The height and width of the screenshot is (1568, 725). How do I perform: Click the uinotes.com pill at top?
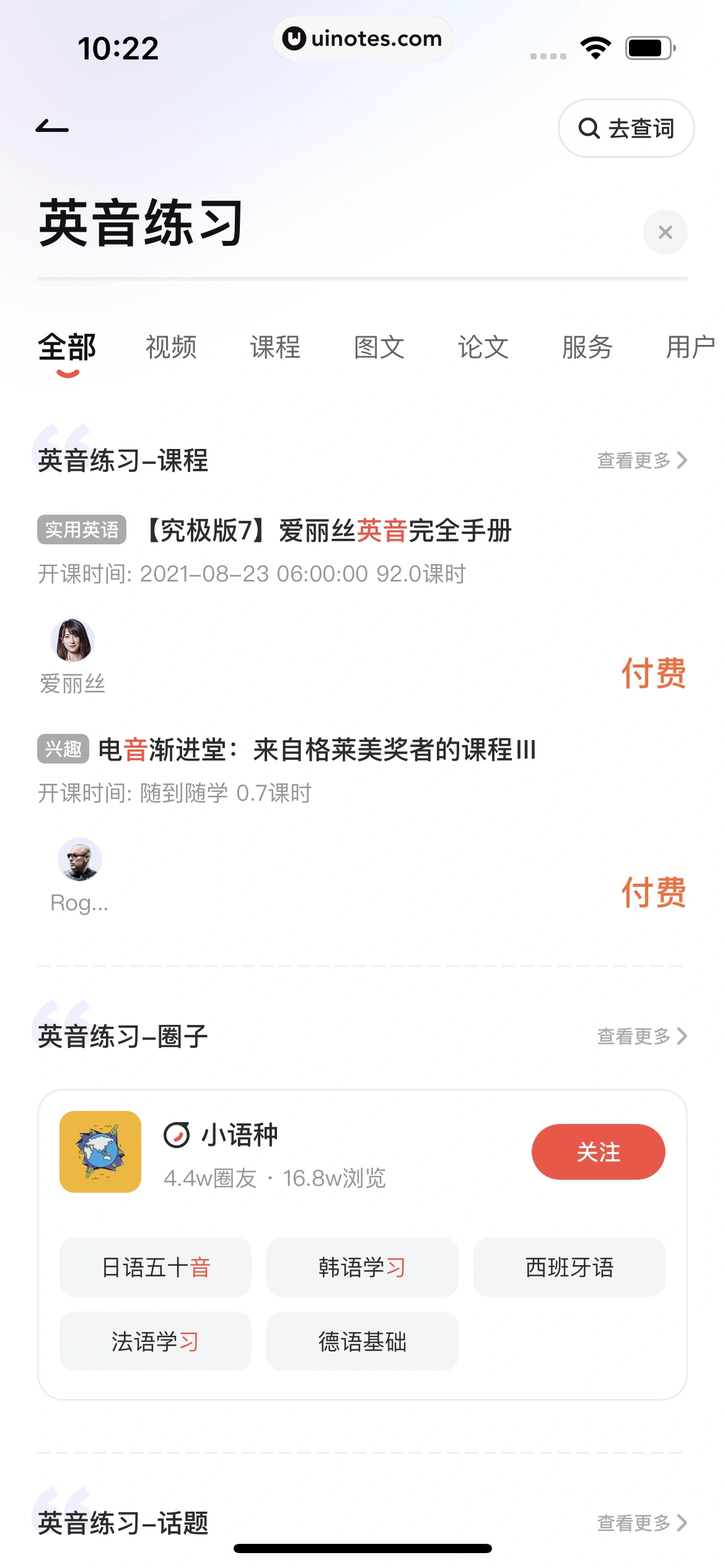(x=363, y=38)
